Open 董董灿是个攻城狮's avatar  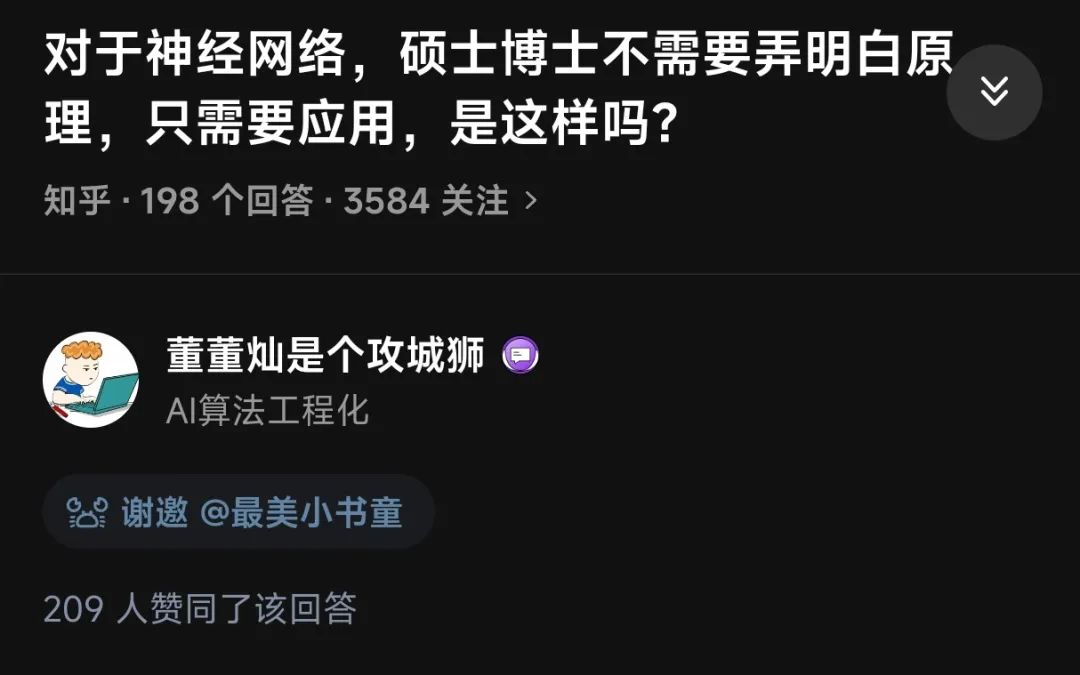[x=91, y=380]
